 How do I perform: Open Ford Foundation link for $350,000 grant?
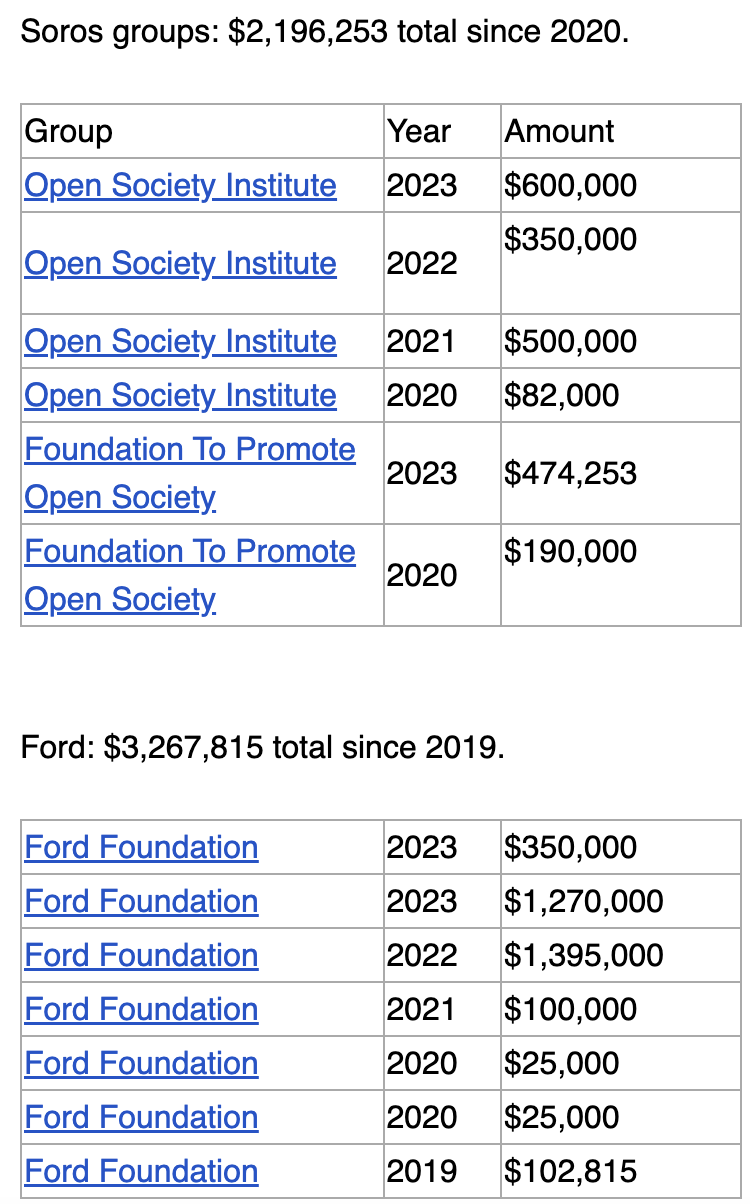[141, 848]
